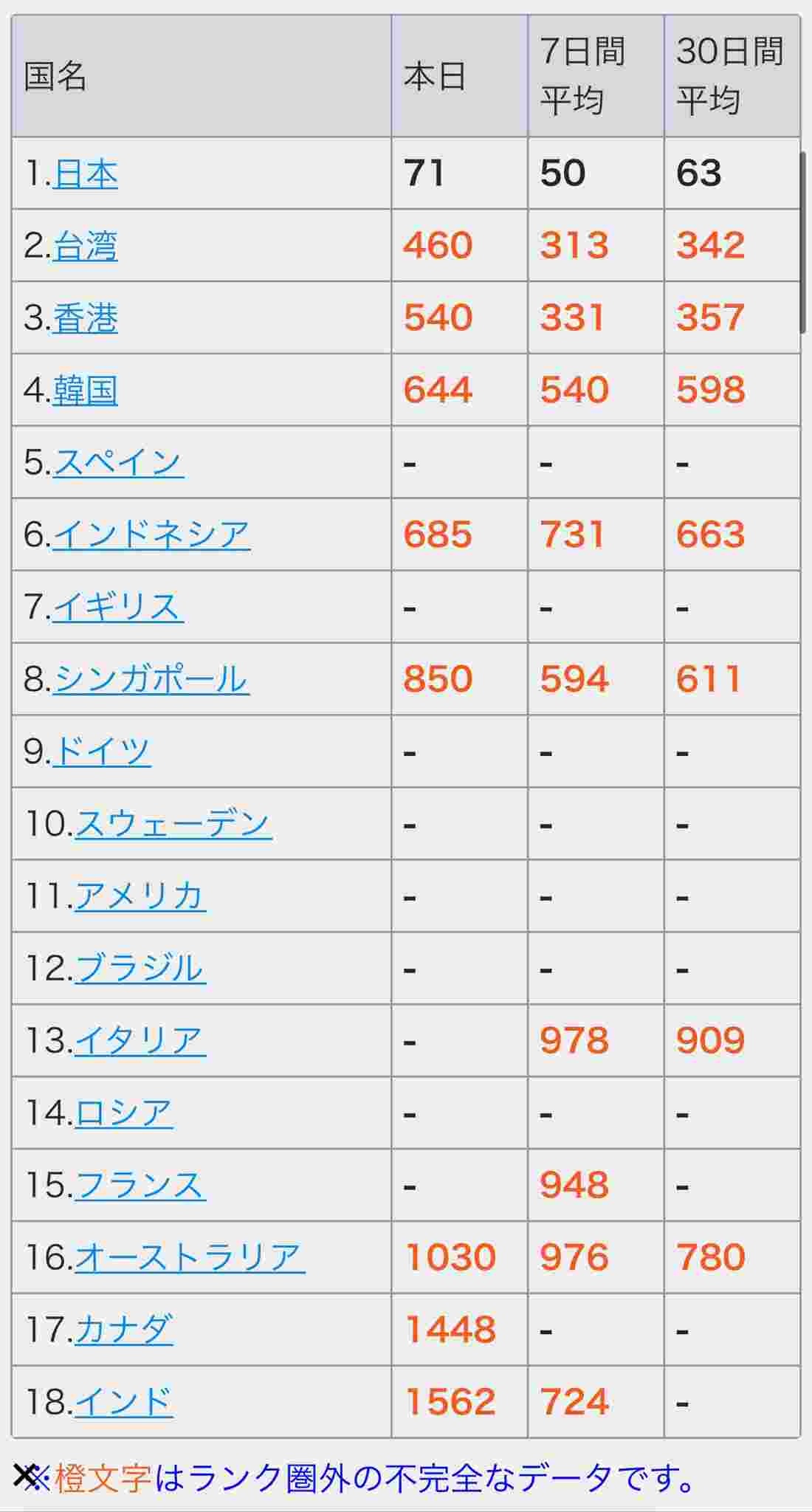Open the 韓国 ranking link
This screenshot has width=812, height=1512.
point(85,391)
